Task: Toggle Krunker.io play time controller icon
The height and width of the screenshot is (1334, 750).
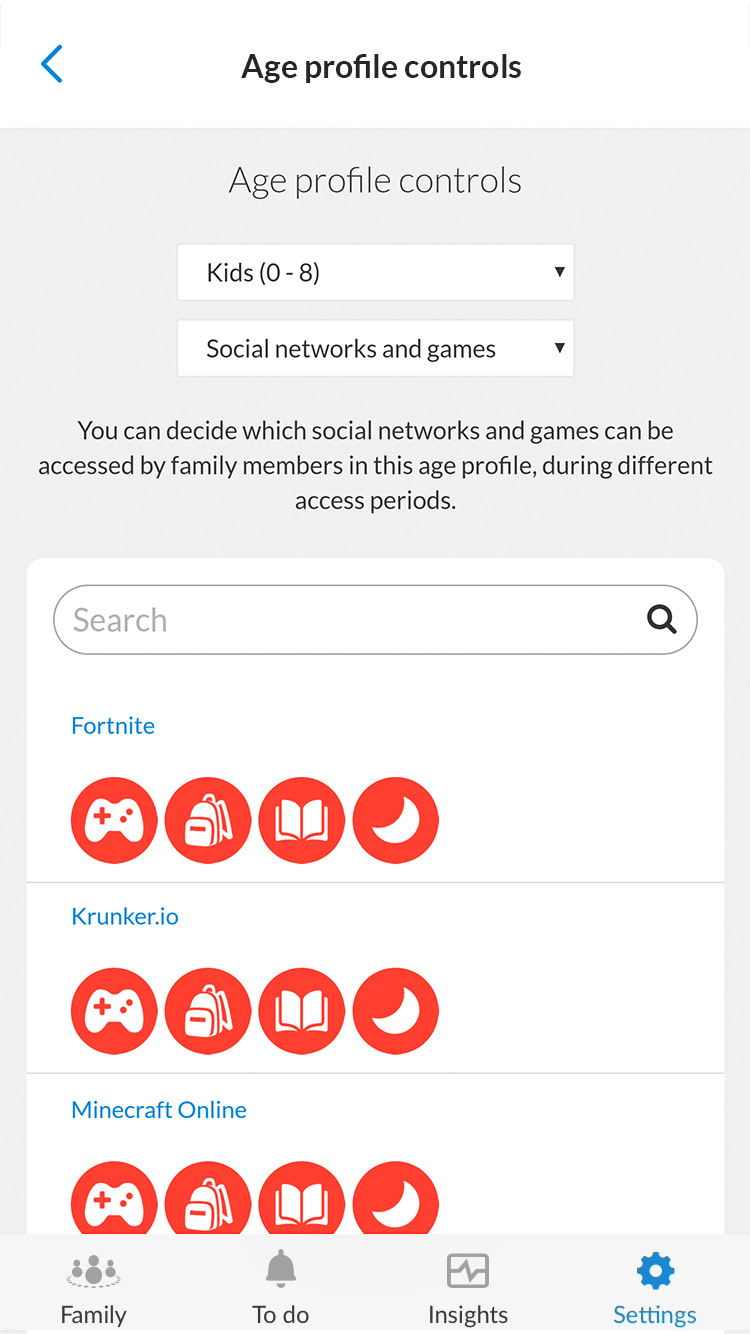Action: (x=114, y=1011)
